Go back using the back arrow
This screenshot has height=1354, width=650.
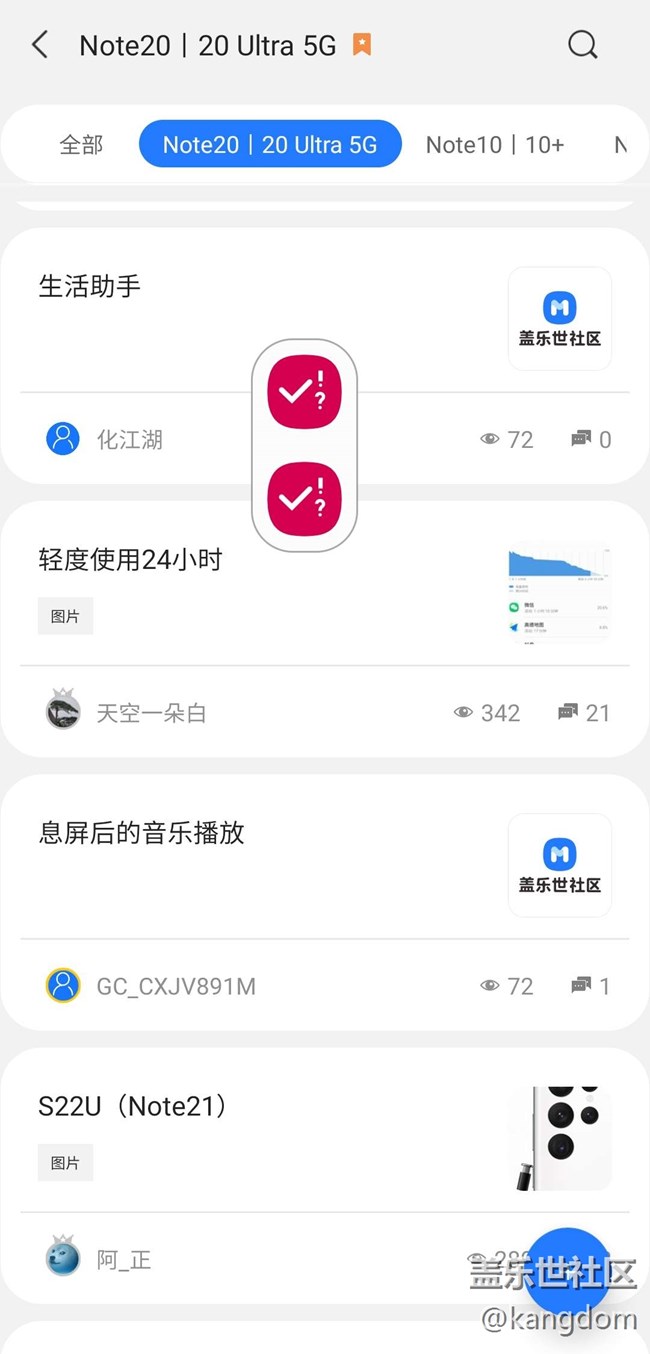pyautogui.click(x=40, y=45)
